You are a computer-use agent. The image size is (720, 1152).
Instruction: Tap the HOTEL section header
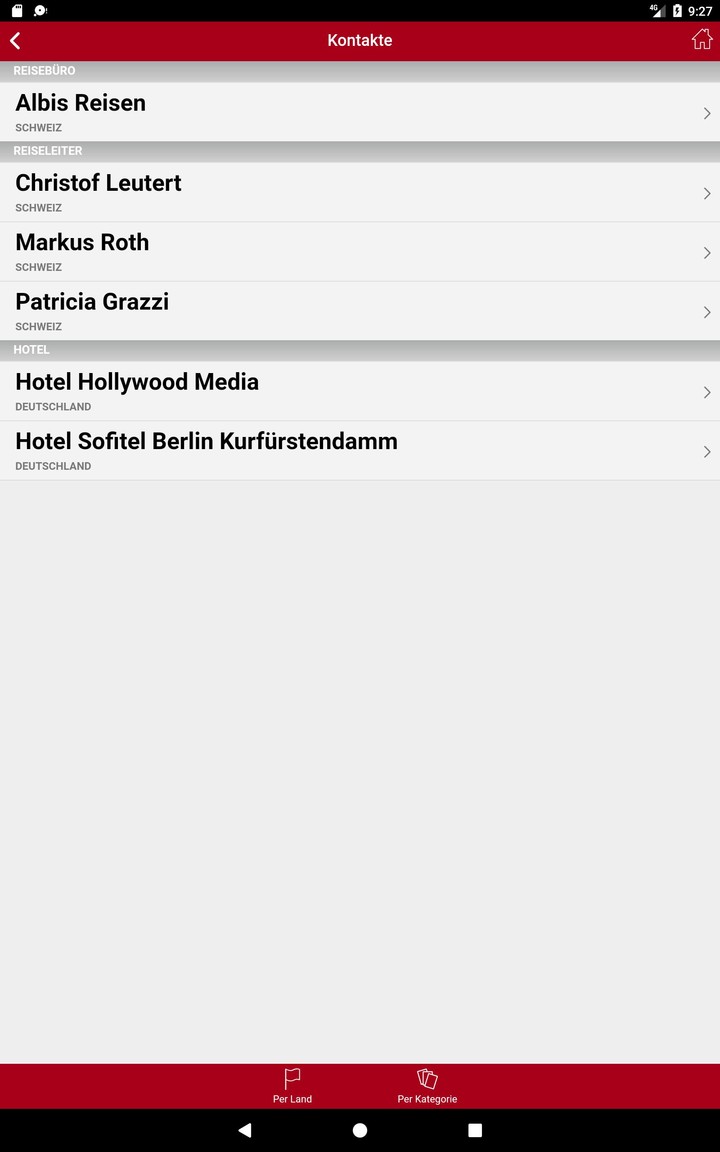(360, 350)
